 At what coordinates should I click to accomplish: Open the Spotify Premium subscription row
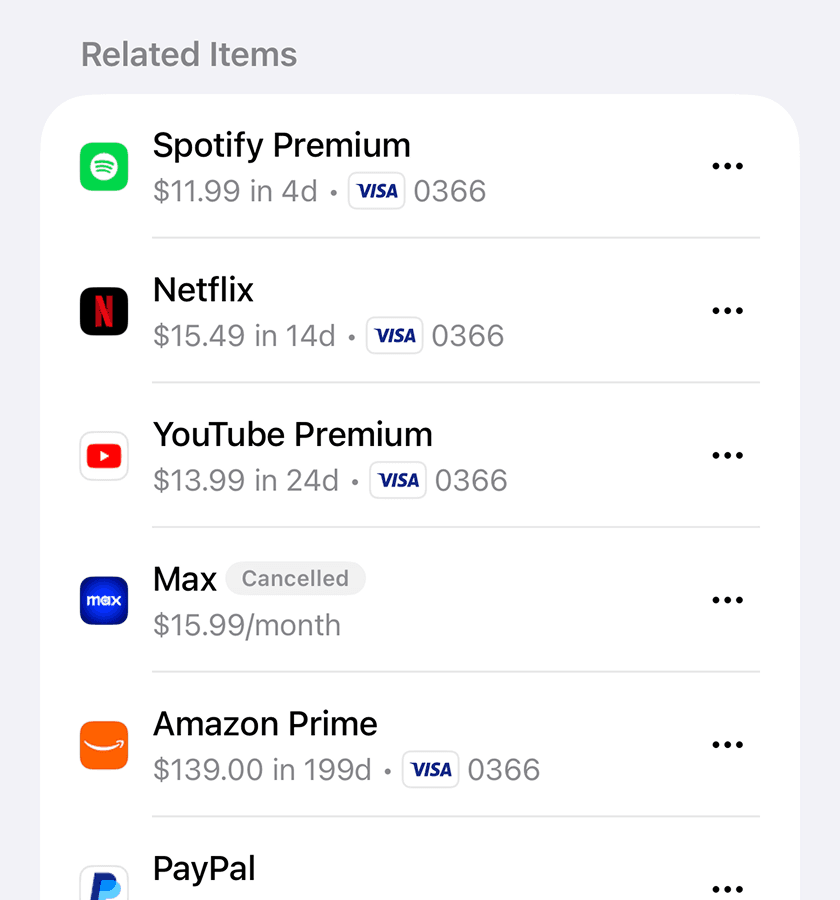pyautogui.click(x=400, y=167)
